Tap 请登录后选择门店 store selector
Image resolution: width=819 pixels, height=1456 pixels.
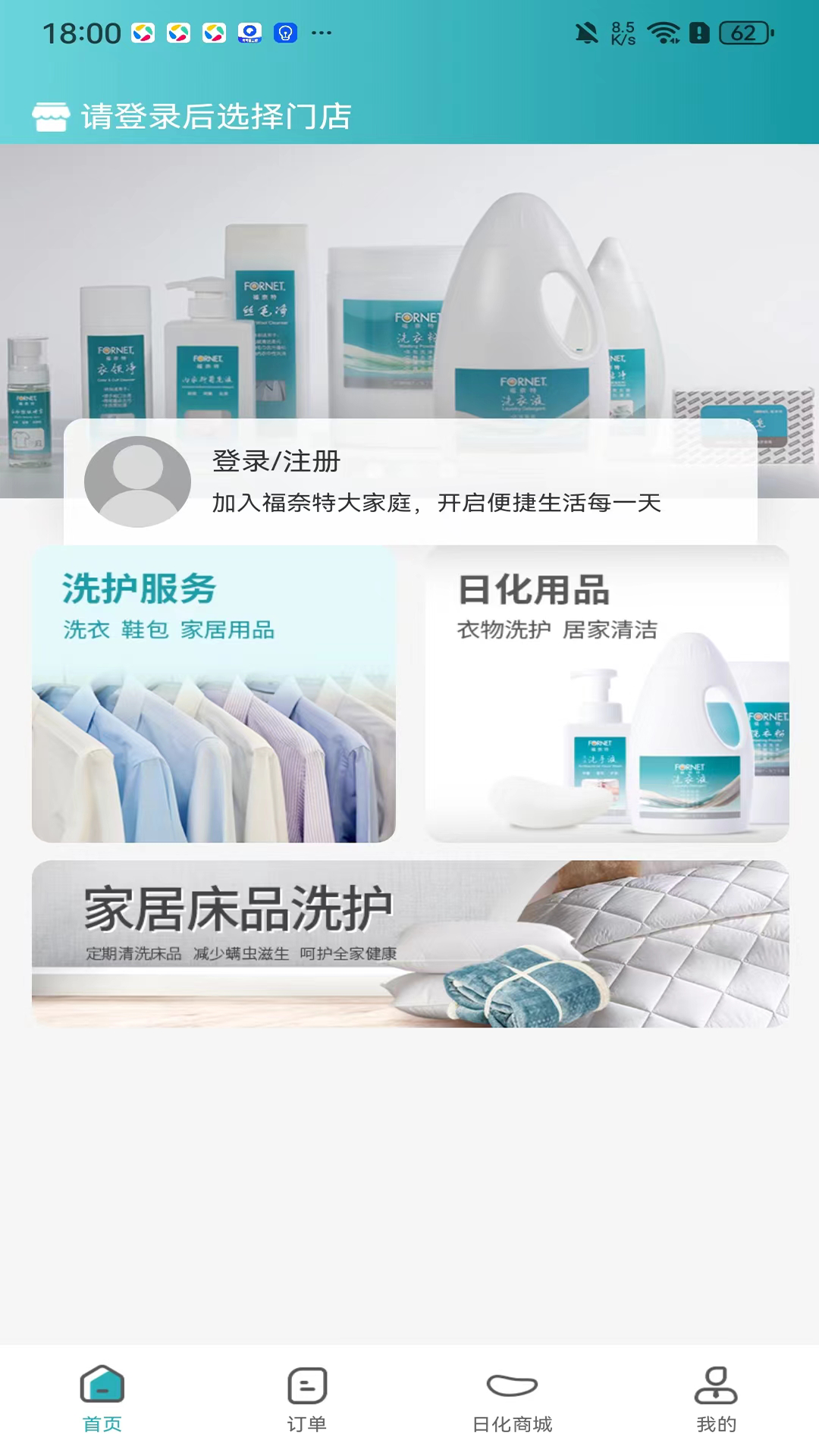[x=215, y=117]
